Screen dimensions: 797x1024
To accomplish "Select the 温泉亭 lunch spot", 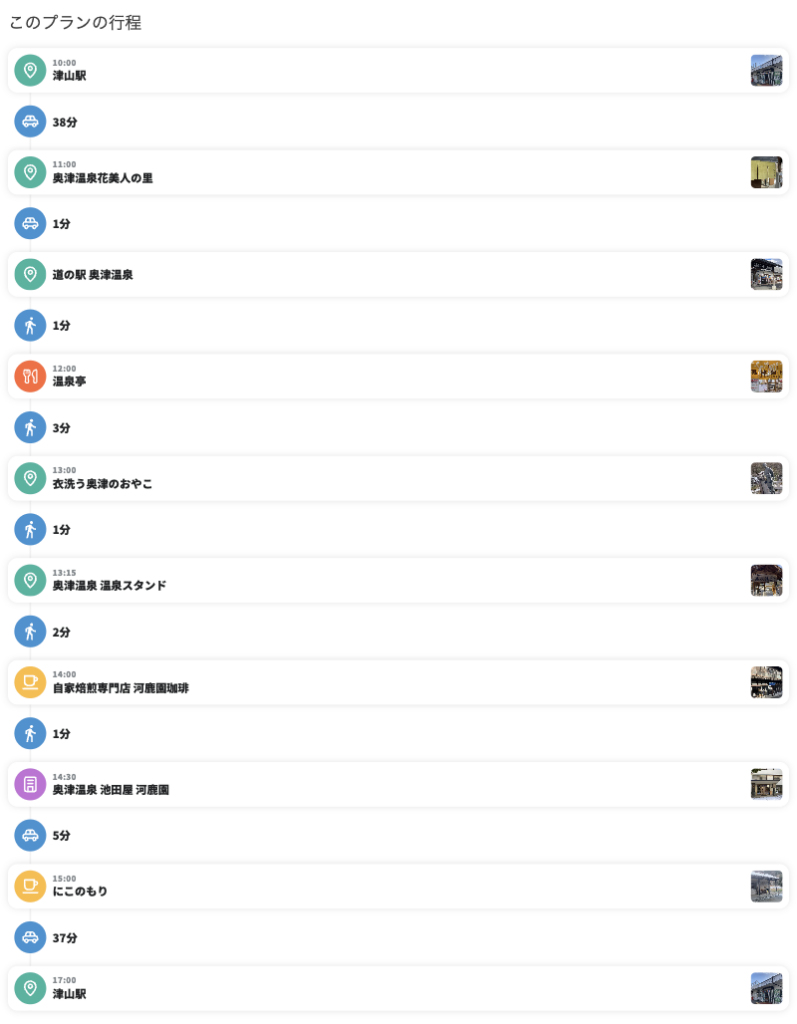I will [x=398, y=376].
